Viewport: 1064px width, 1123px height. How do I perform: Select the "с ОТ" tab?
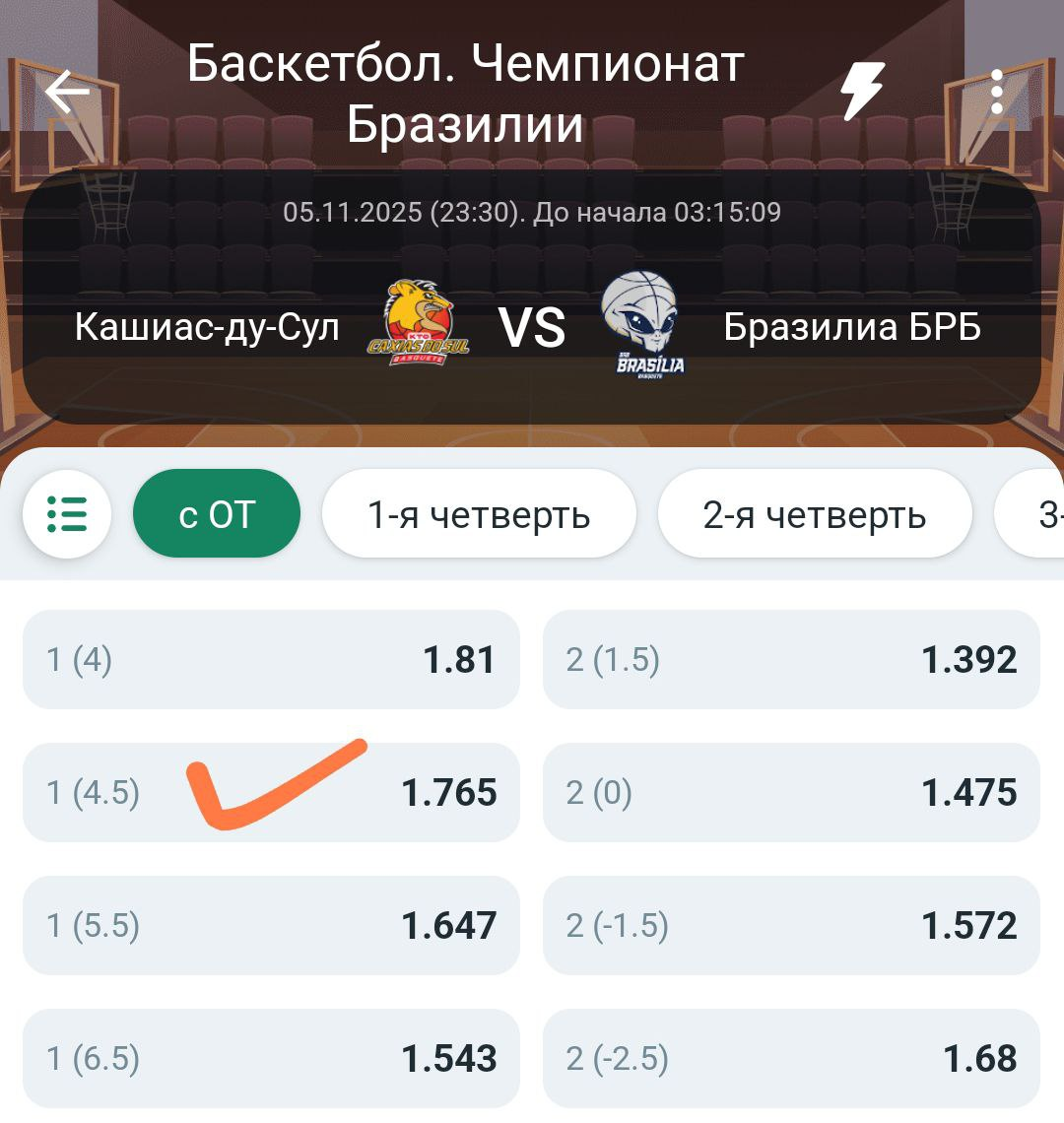coord(217,514)
